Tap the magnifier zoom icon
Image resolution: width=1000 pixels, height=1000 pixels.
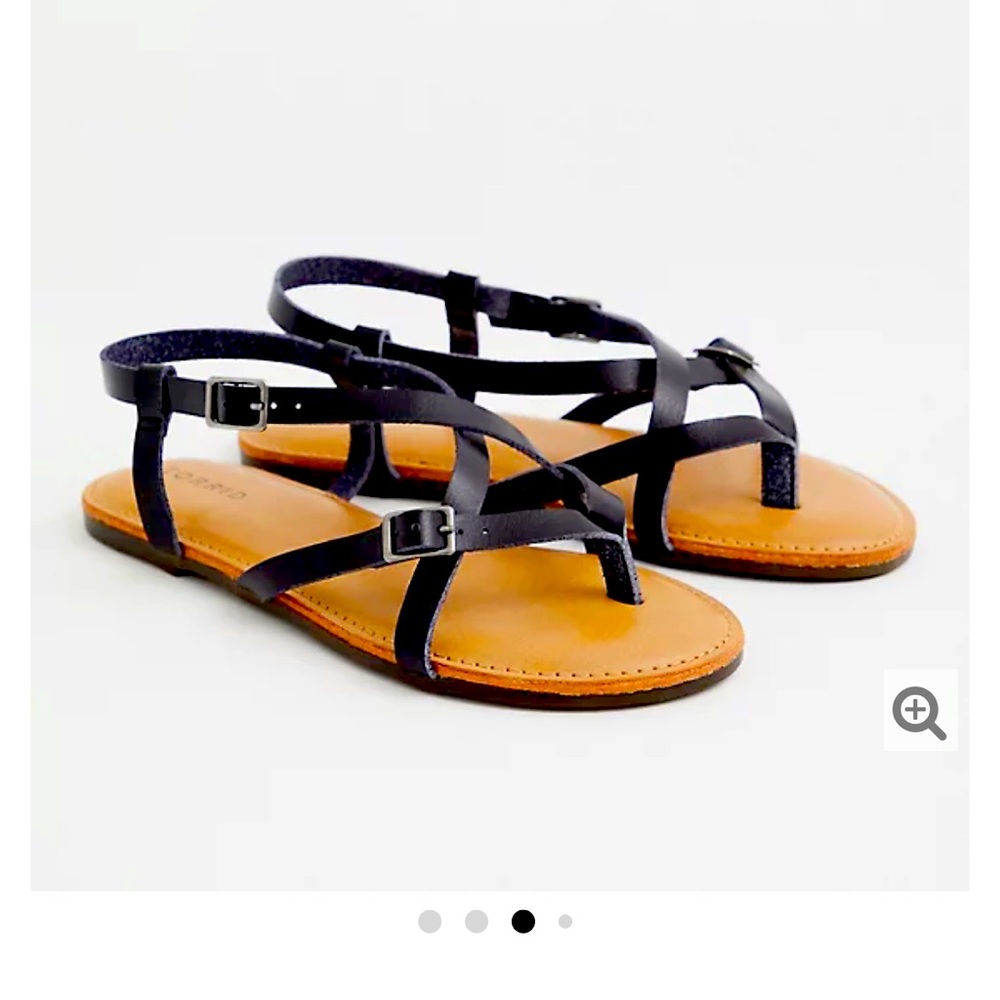919,711
